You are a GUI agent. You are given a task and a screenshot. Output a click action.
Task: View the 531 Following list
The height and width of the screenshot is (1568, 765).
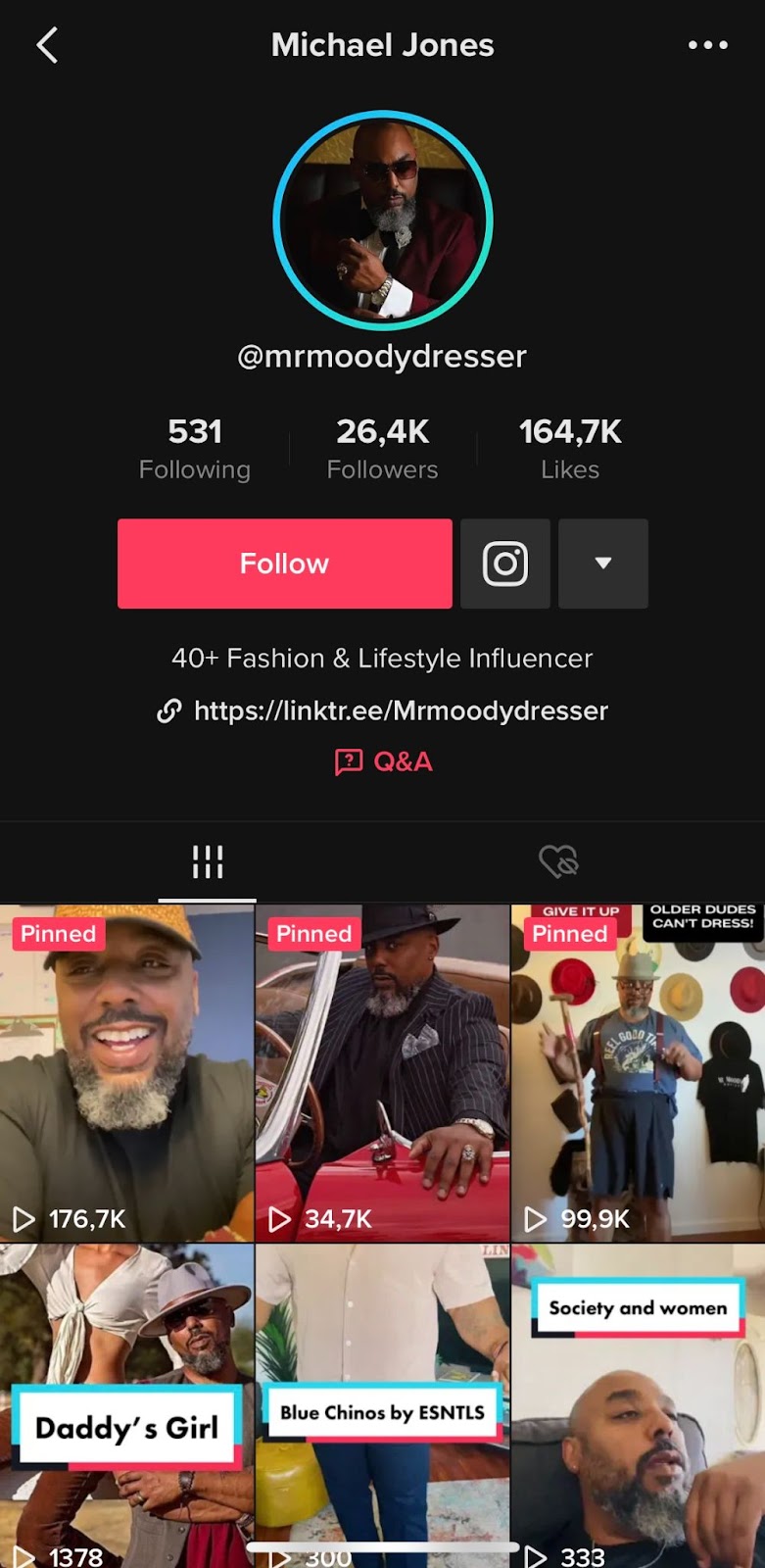[195, 449]
